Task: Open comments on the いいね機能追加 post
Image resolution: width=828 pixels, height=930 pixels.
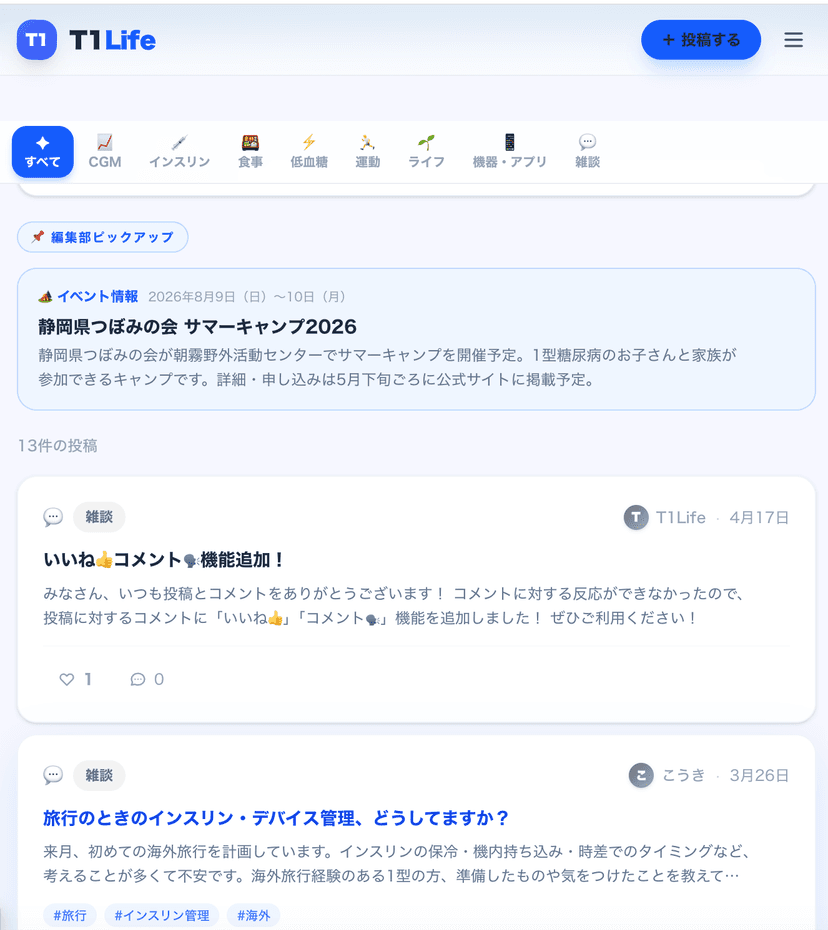Action: pyautogui.click(x=146, y=679)
